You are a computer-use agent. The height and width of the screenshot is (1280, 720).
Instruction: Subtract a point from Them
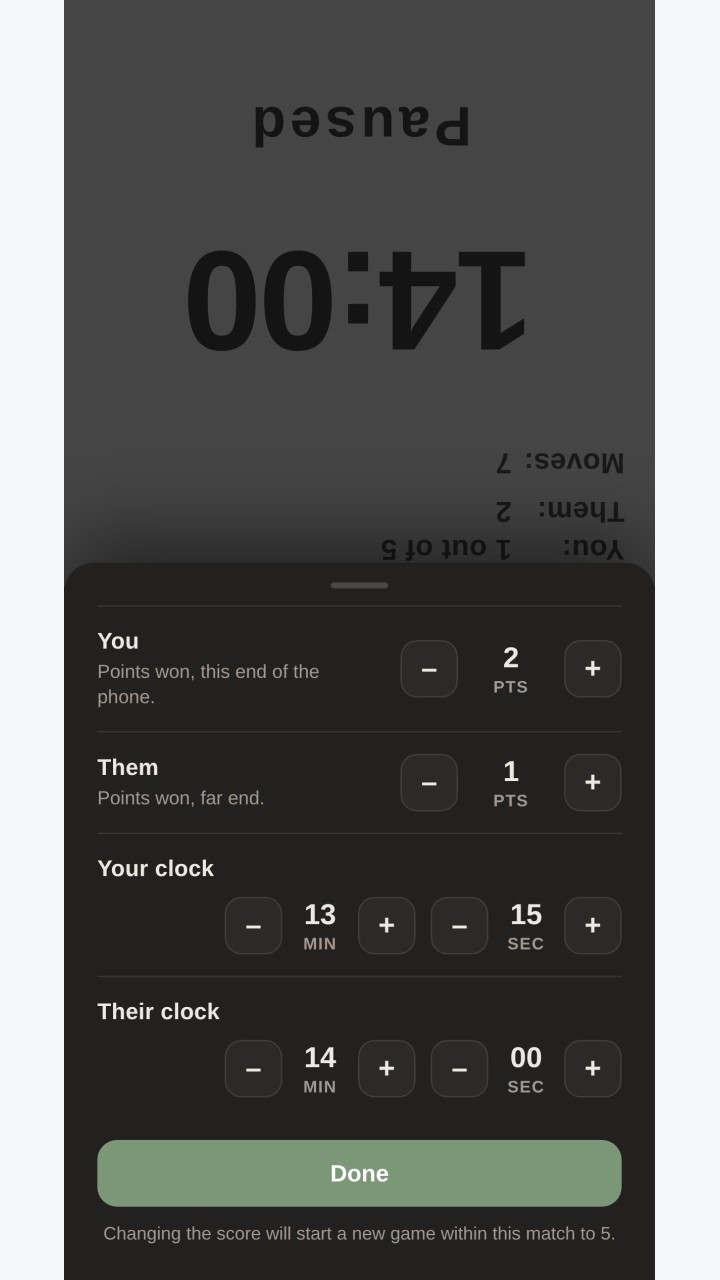click(429, 783)
